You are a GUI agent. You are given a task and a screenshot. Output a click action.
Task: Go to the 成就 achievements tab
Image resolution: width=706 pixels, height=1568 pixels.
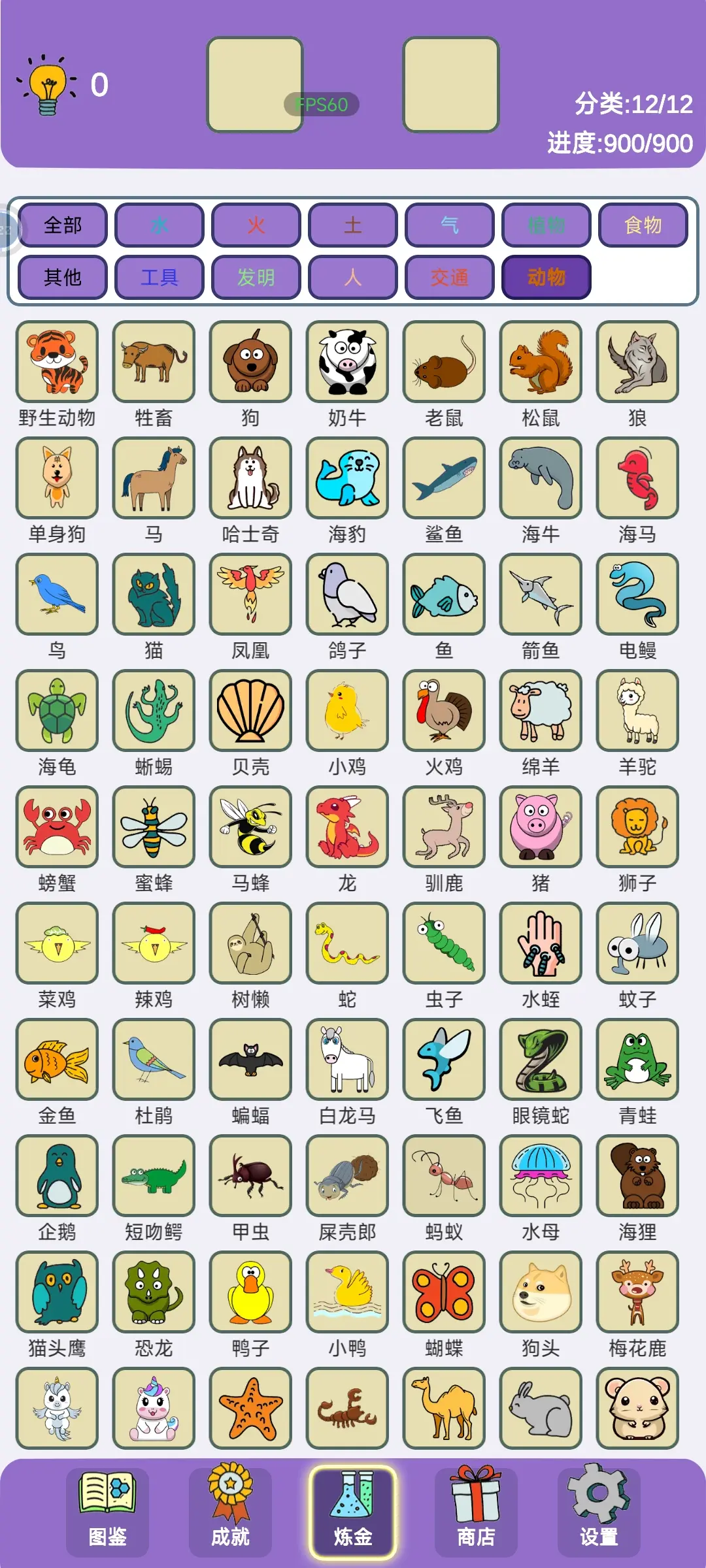tap(230, 1512)
